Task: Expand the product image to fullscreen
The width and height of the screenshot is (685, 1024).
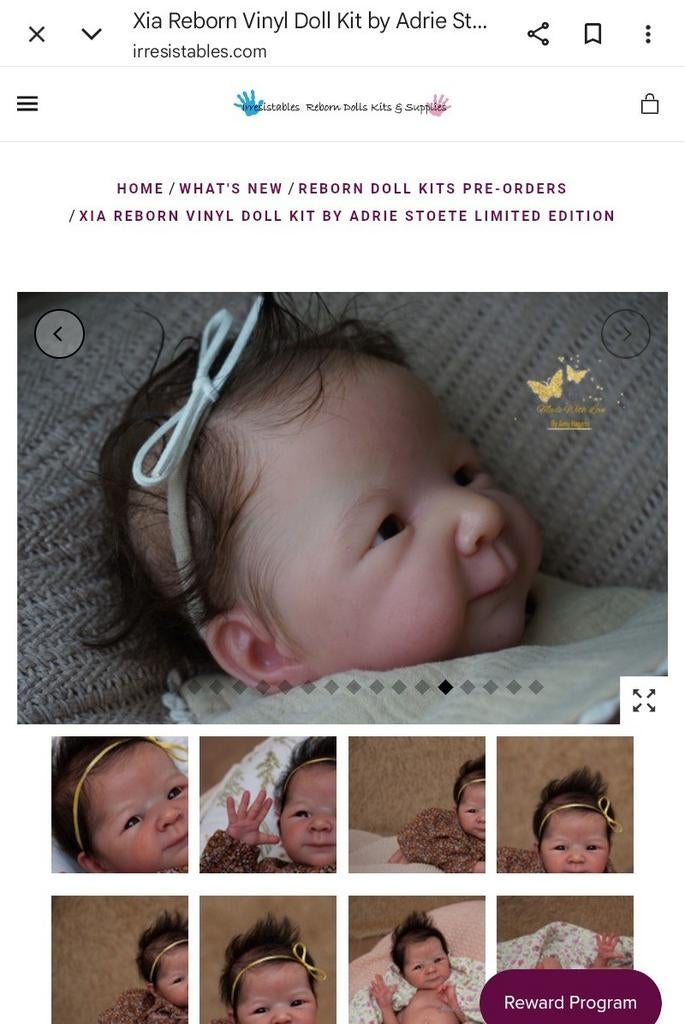Action: pos(644,700)
